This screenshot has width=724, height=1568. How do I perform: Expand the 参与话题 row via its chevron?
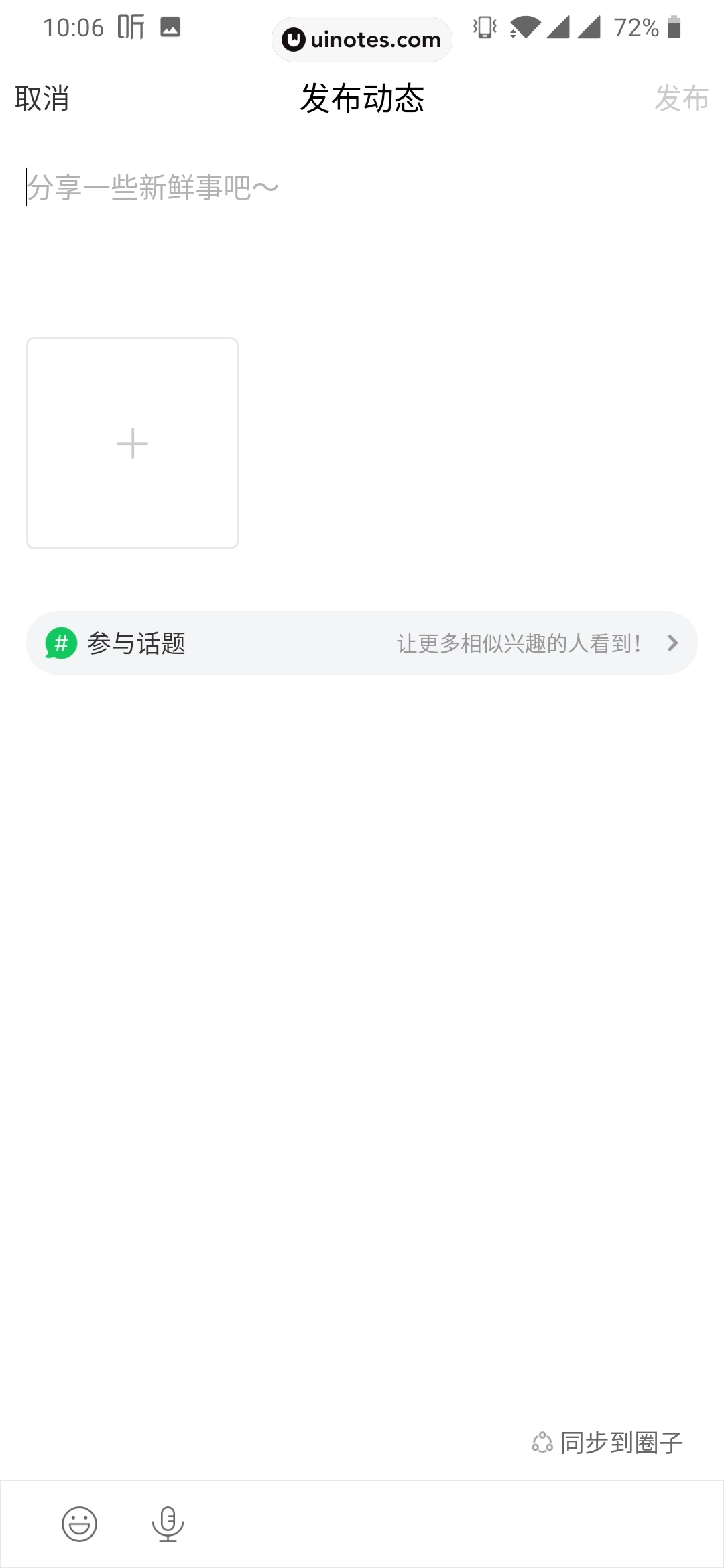point(672,643)
